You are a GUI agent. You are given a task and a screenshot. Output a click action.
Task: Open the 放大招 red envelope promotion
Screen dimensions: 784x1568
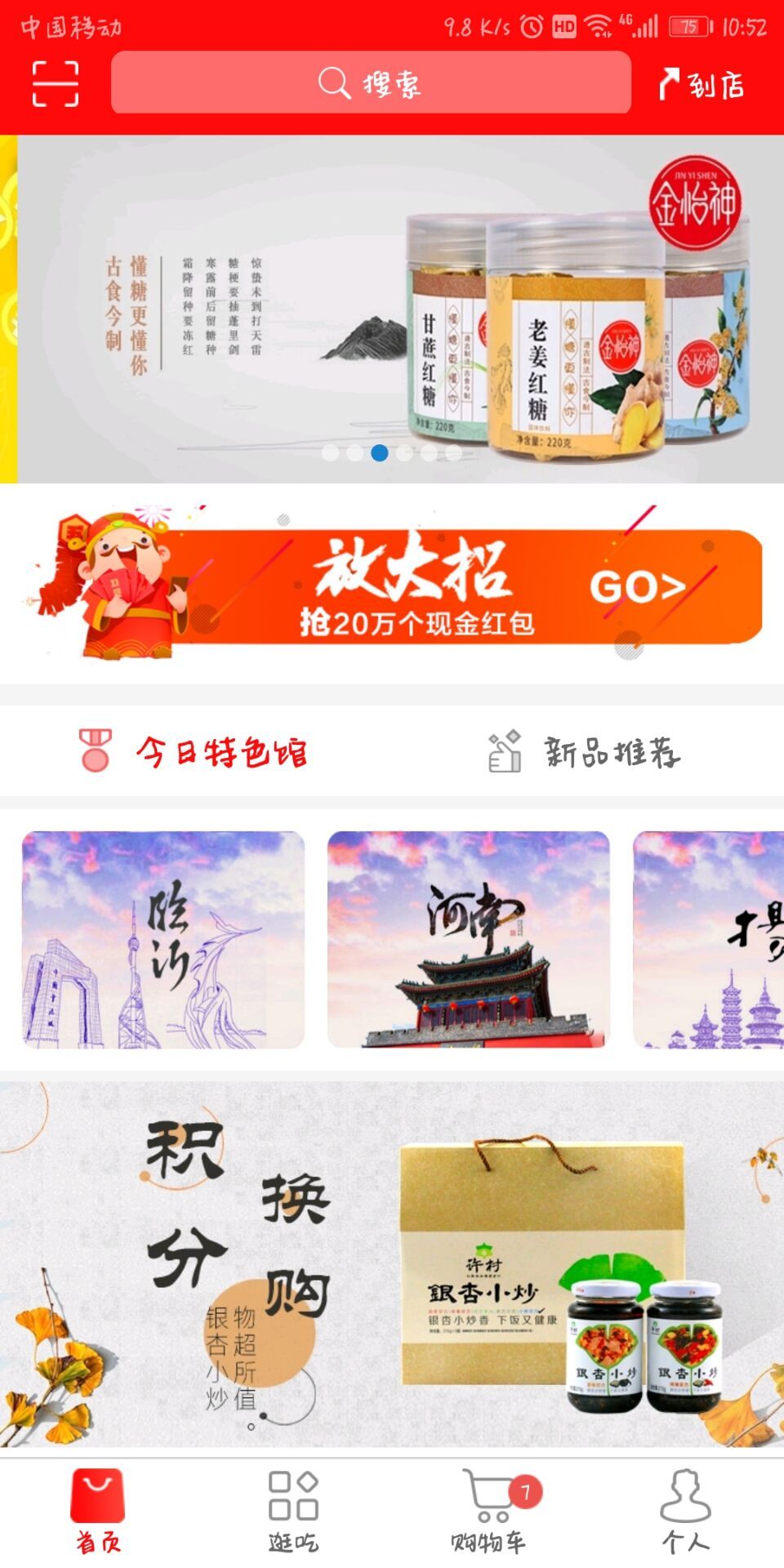[392, 585]
